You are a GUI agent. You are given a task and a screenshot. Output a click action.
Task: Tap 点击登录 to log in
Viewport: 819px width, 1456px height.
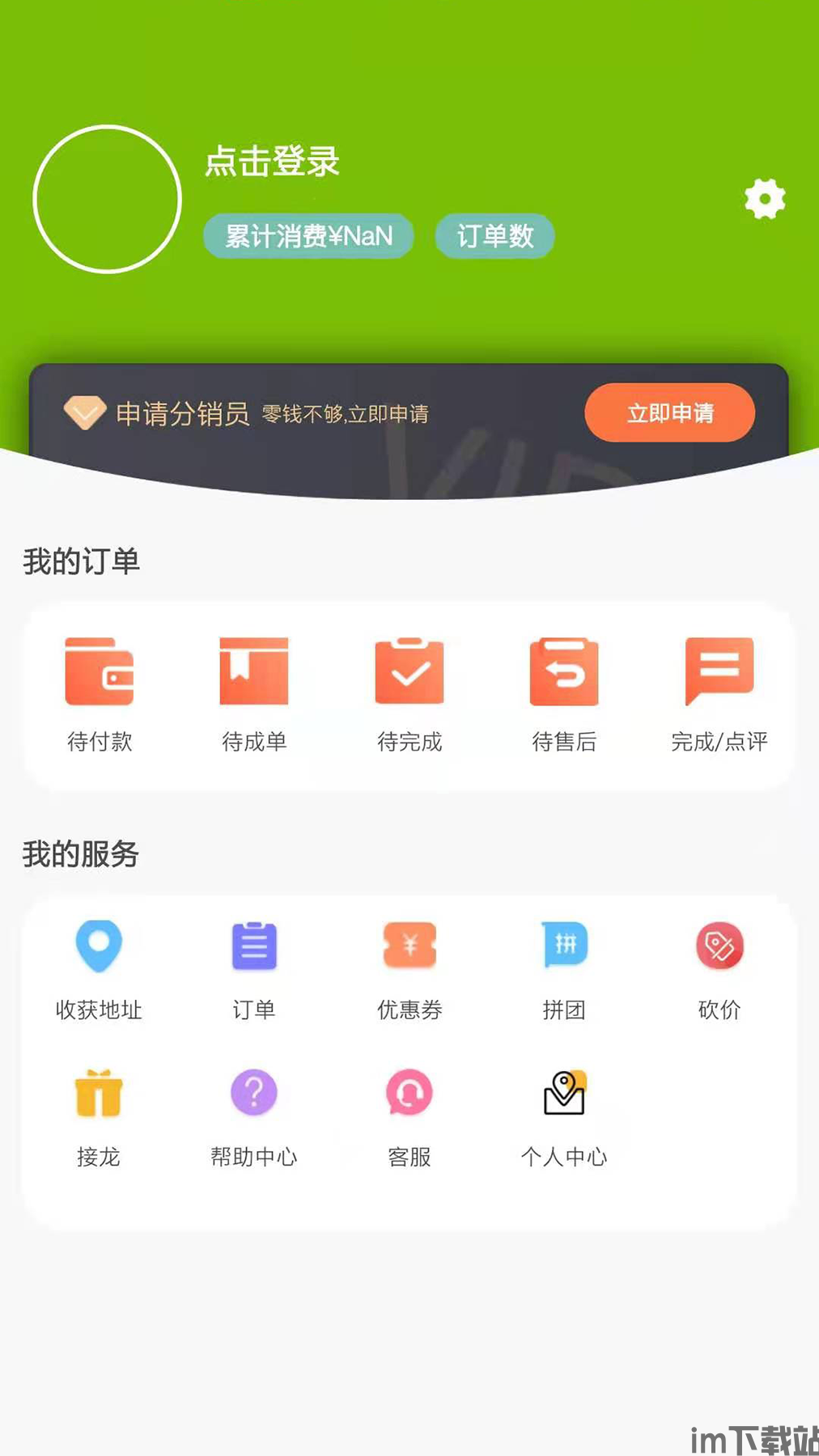(x=272, y=162)
